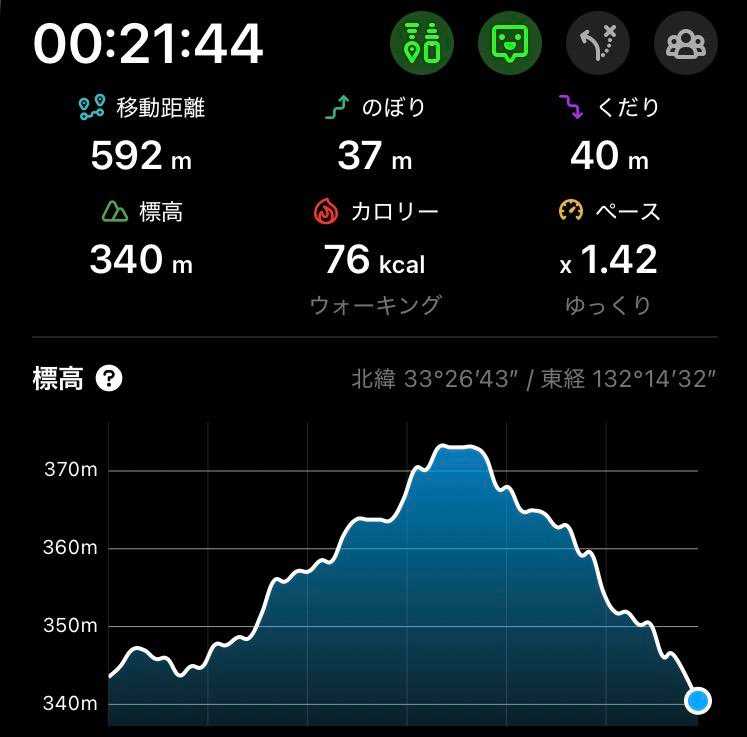
Task: Open the help question mark beside 標高
Action: [109, 379]
